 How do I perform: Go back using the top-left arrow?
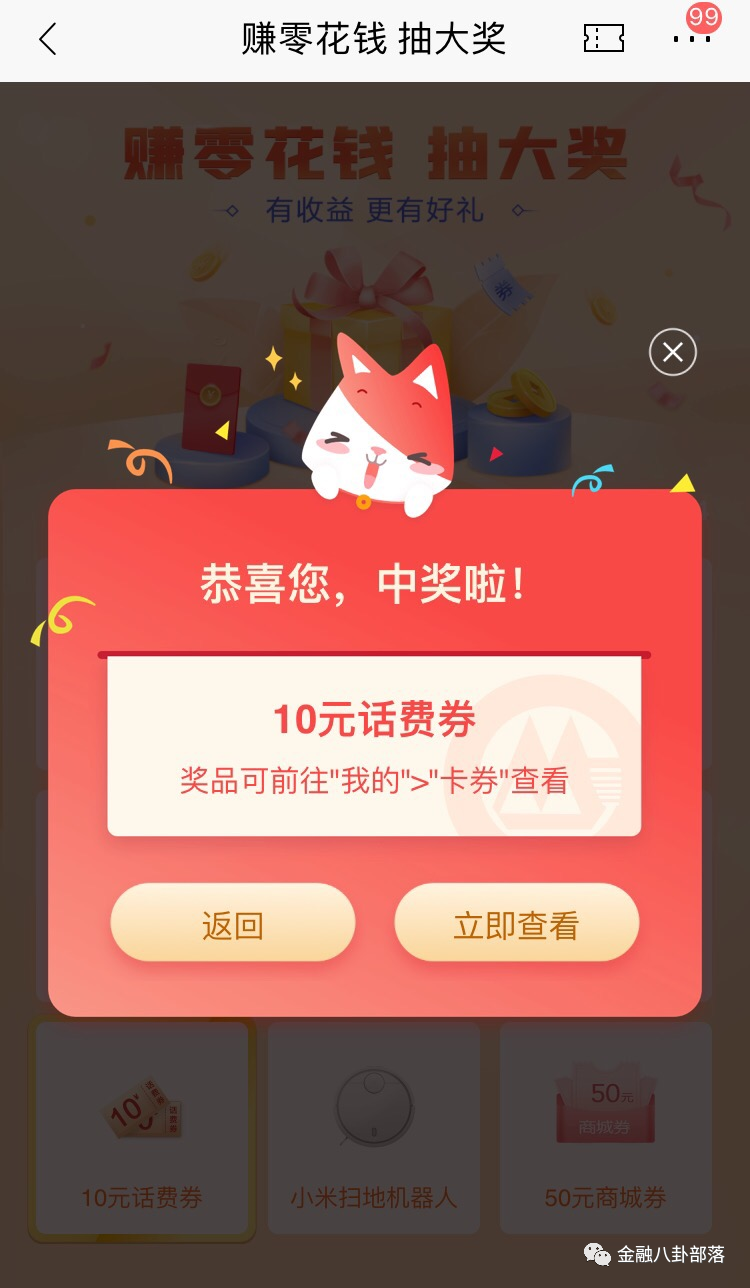point(47,39)
